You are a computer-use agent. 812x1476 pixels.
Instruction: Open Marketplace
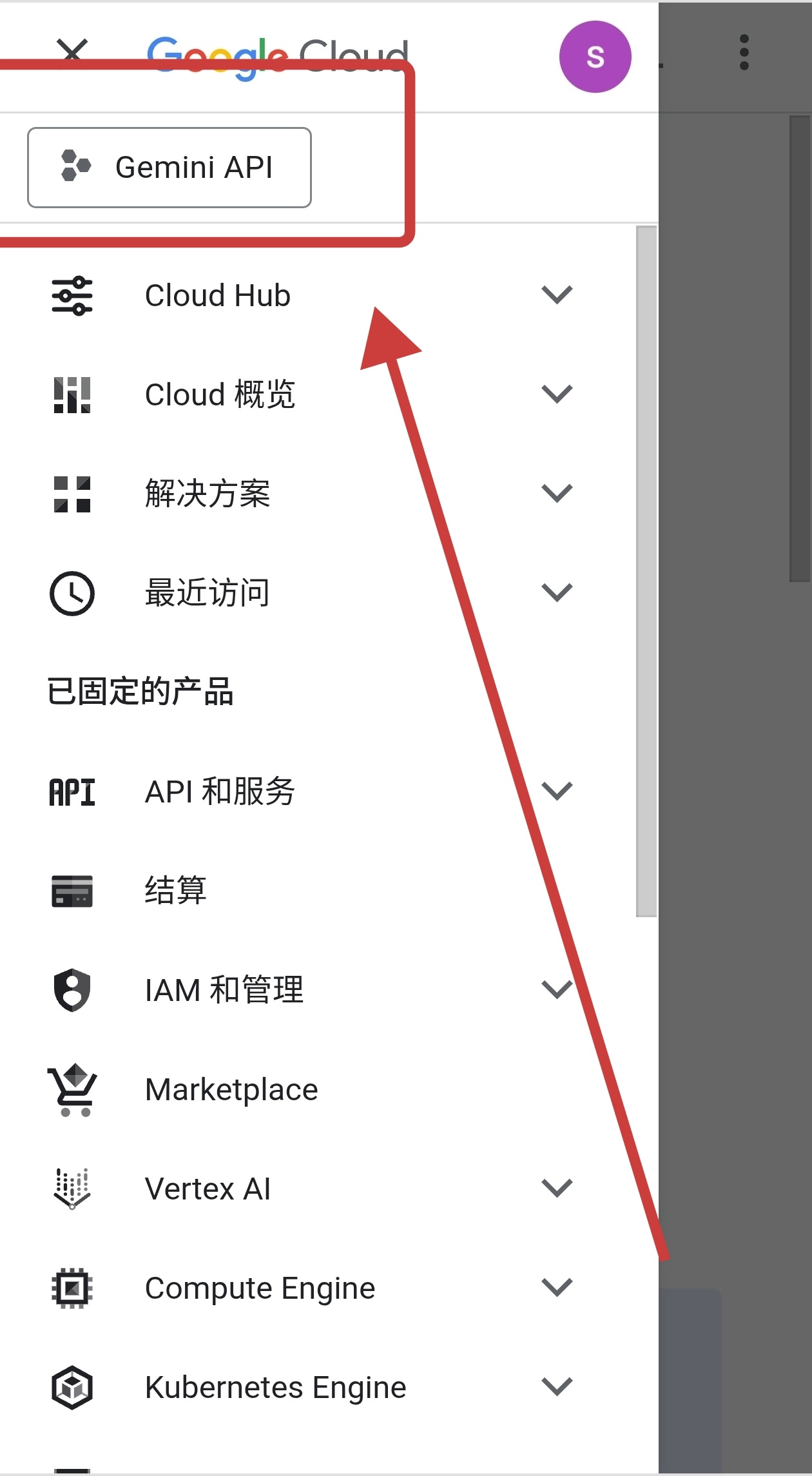[231, 1089]
